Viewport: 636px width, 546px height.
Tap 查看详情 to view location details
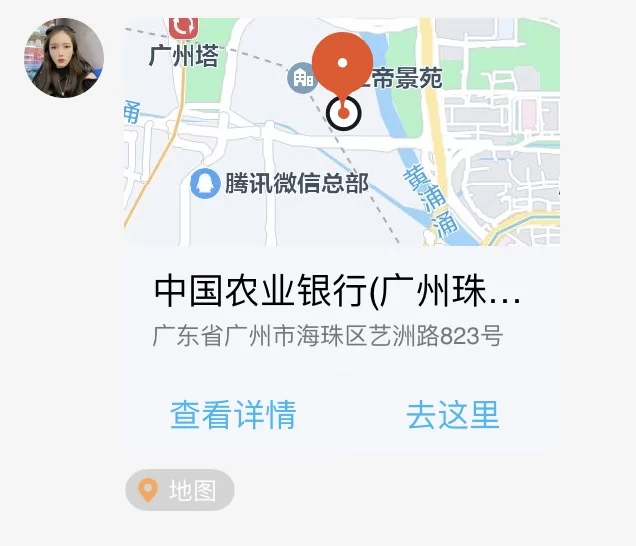[x=233, y=414]
